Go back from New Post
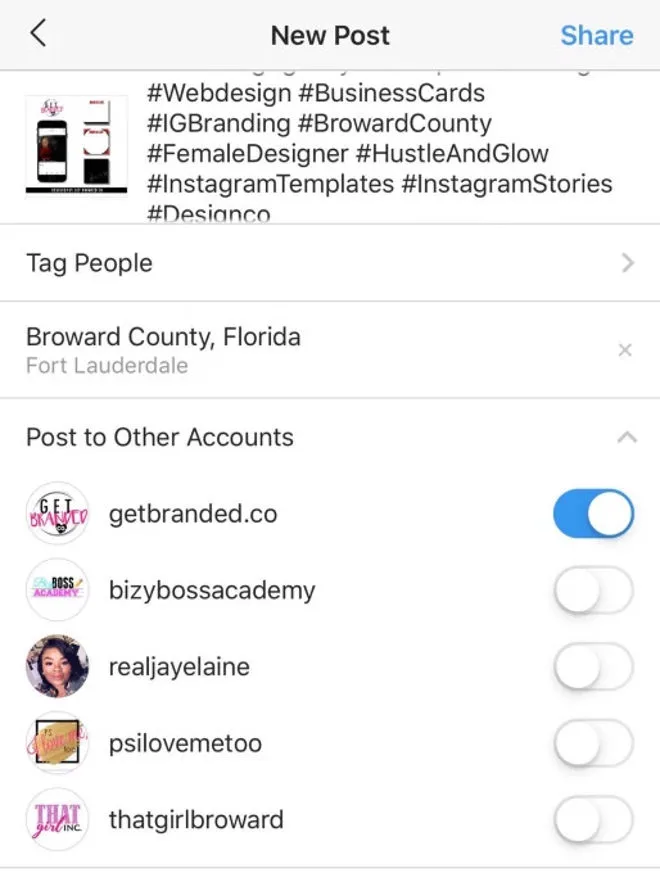Viewport: 660px width, 873px height. (x=38, y=35)
